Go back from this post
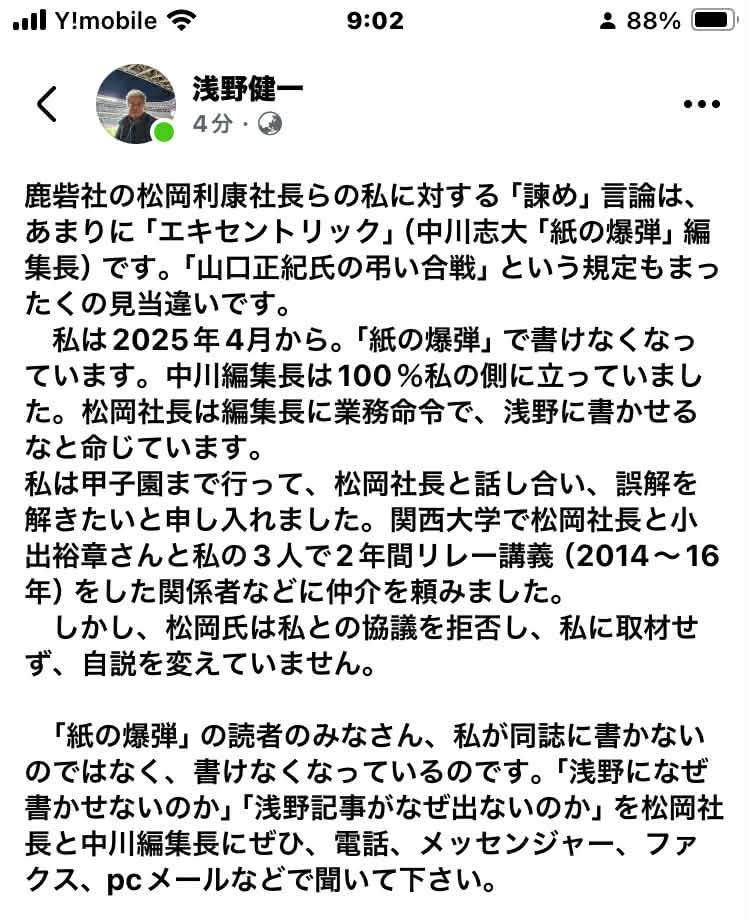The image size is (750, 920). click(47, 104)
